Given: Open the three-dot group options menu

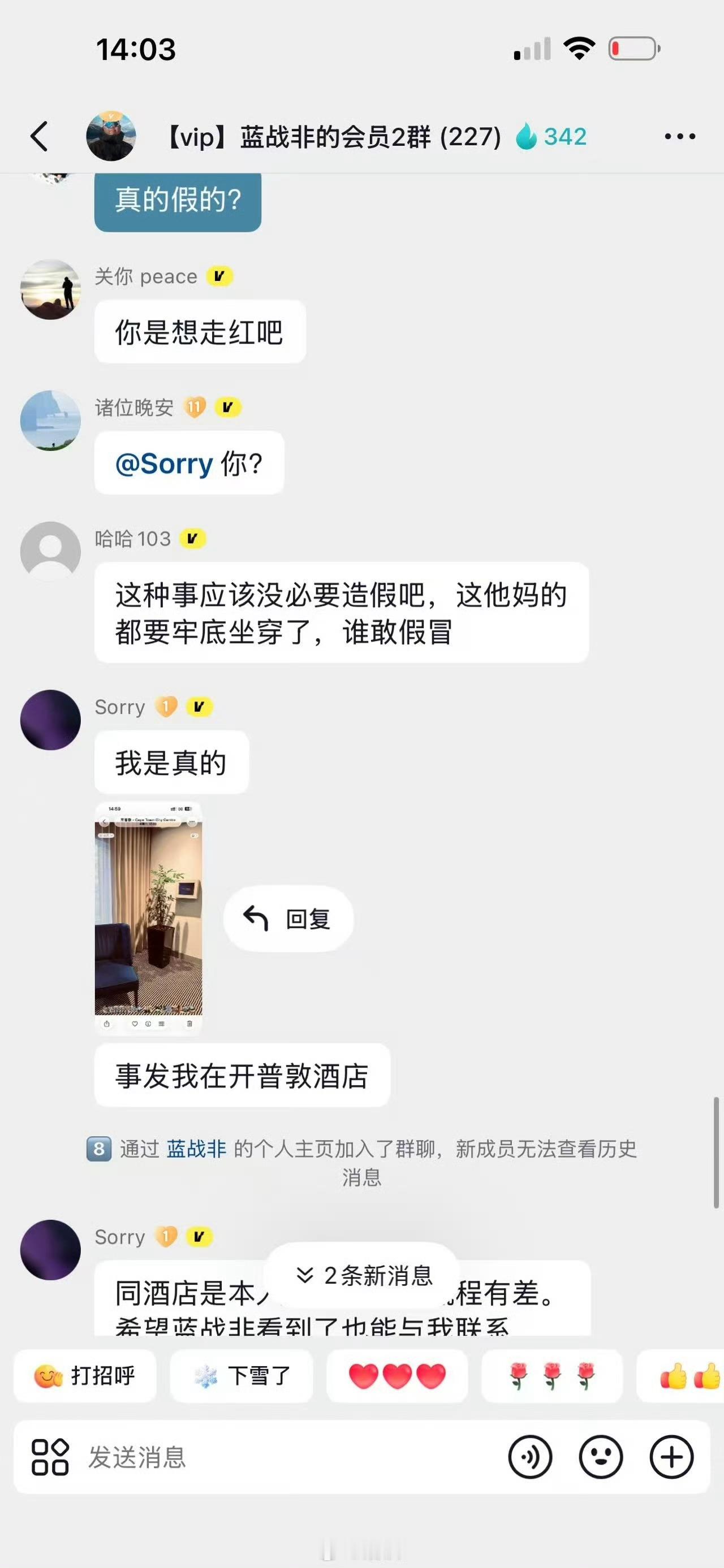Looking at the screenshot, I should (x=679, y=136).
